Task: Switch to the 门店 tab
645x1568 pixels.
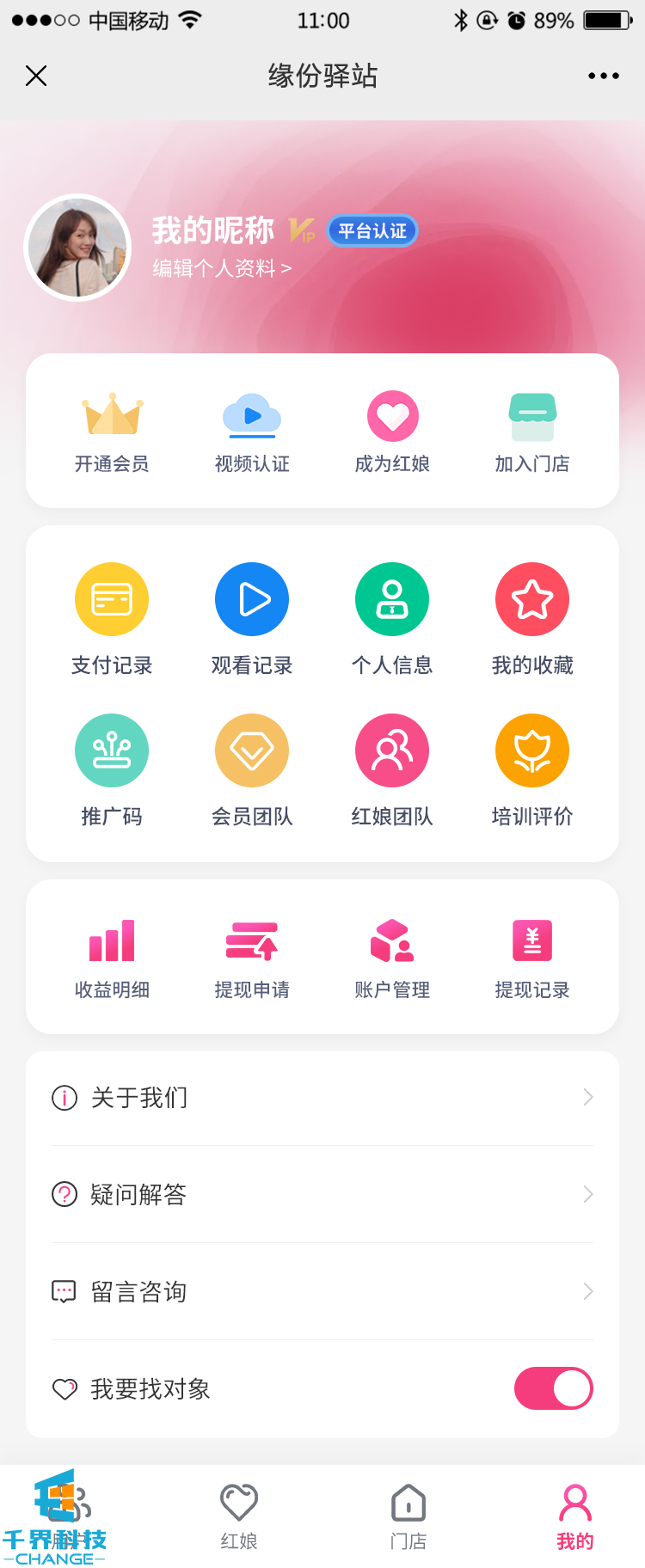Action: pyautogui.click(x=408, y=1518)
